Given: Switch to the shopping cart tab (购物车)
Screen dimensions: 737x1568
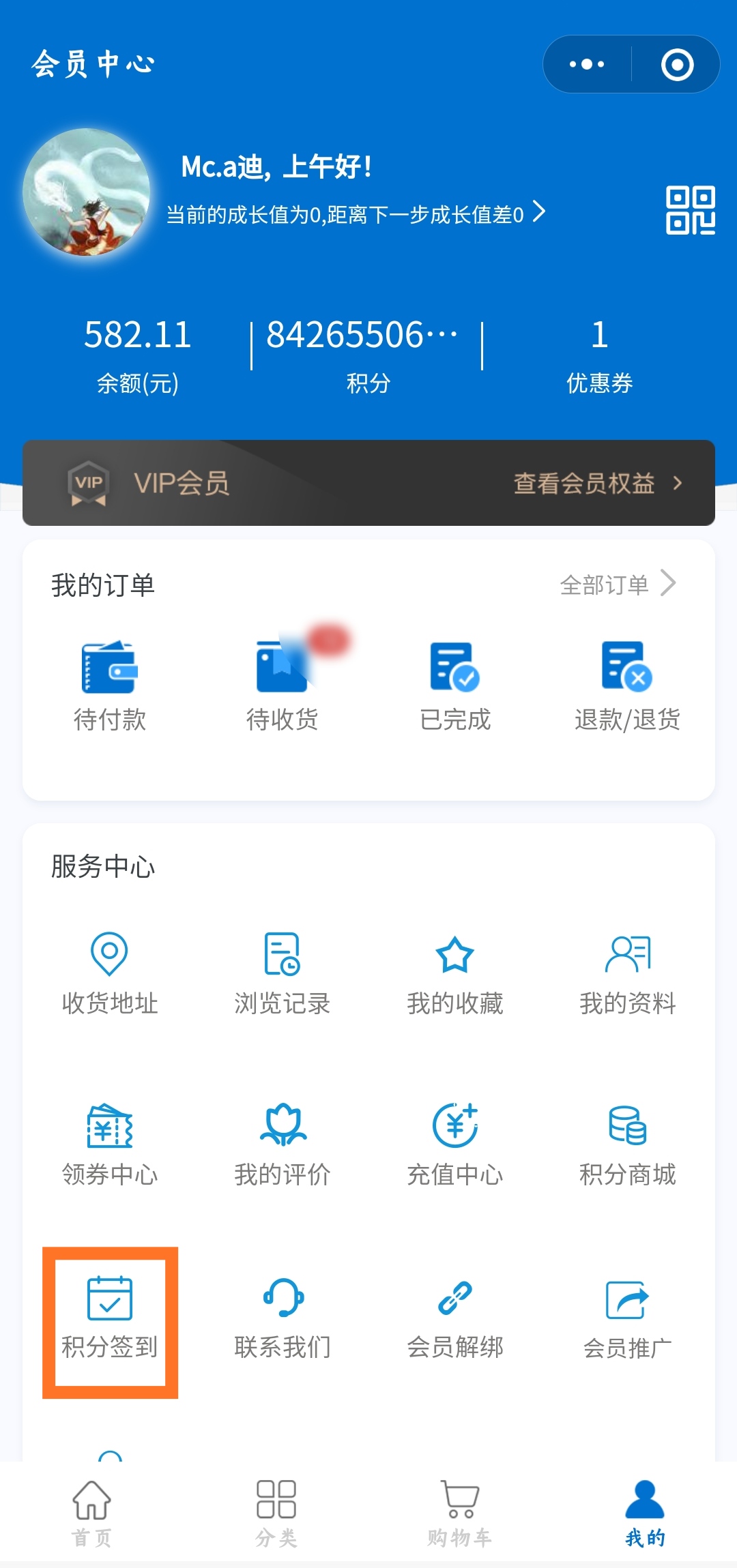Looking at the screenshot, I should tap(460, 1512).
